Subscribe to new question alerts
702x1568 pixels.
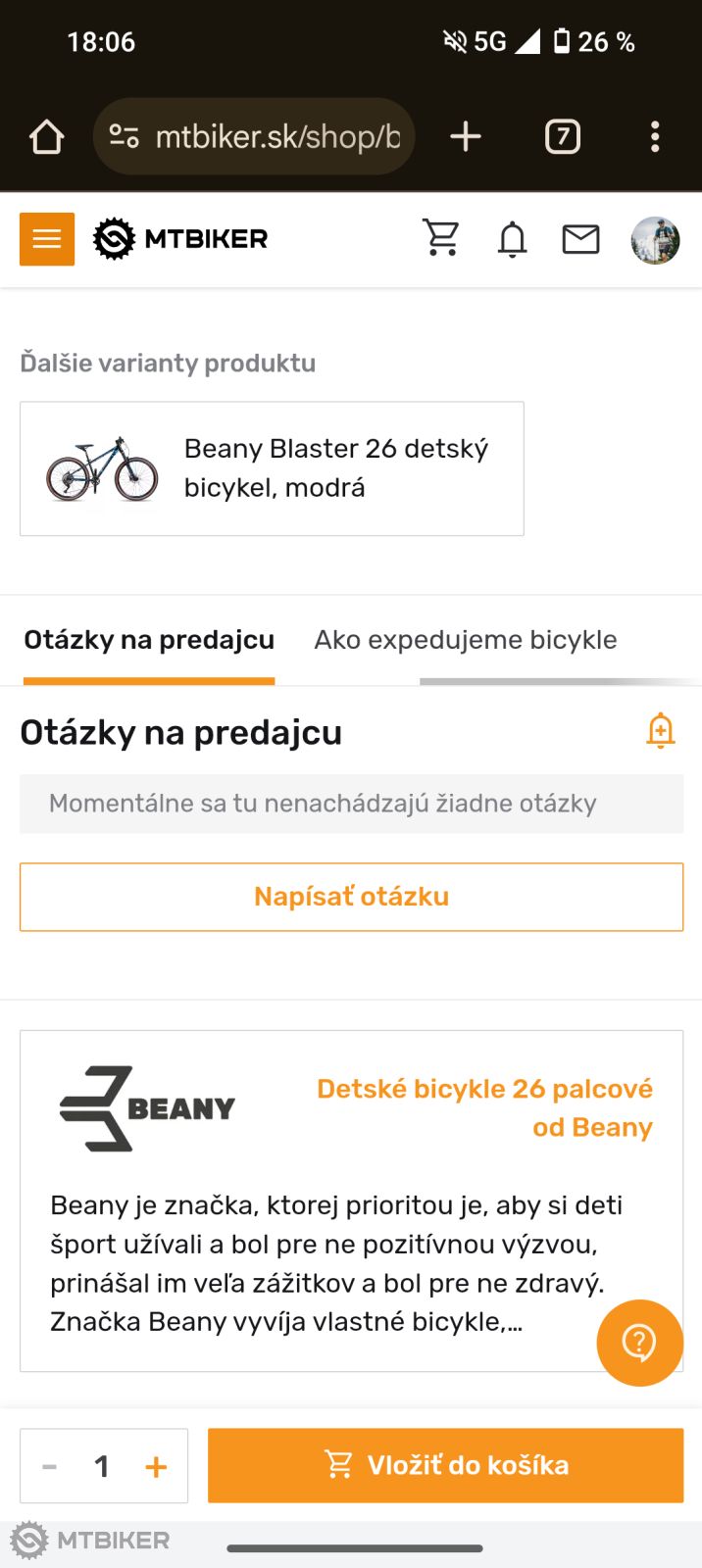point(660,731)
